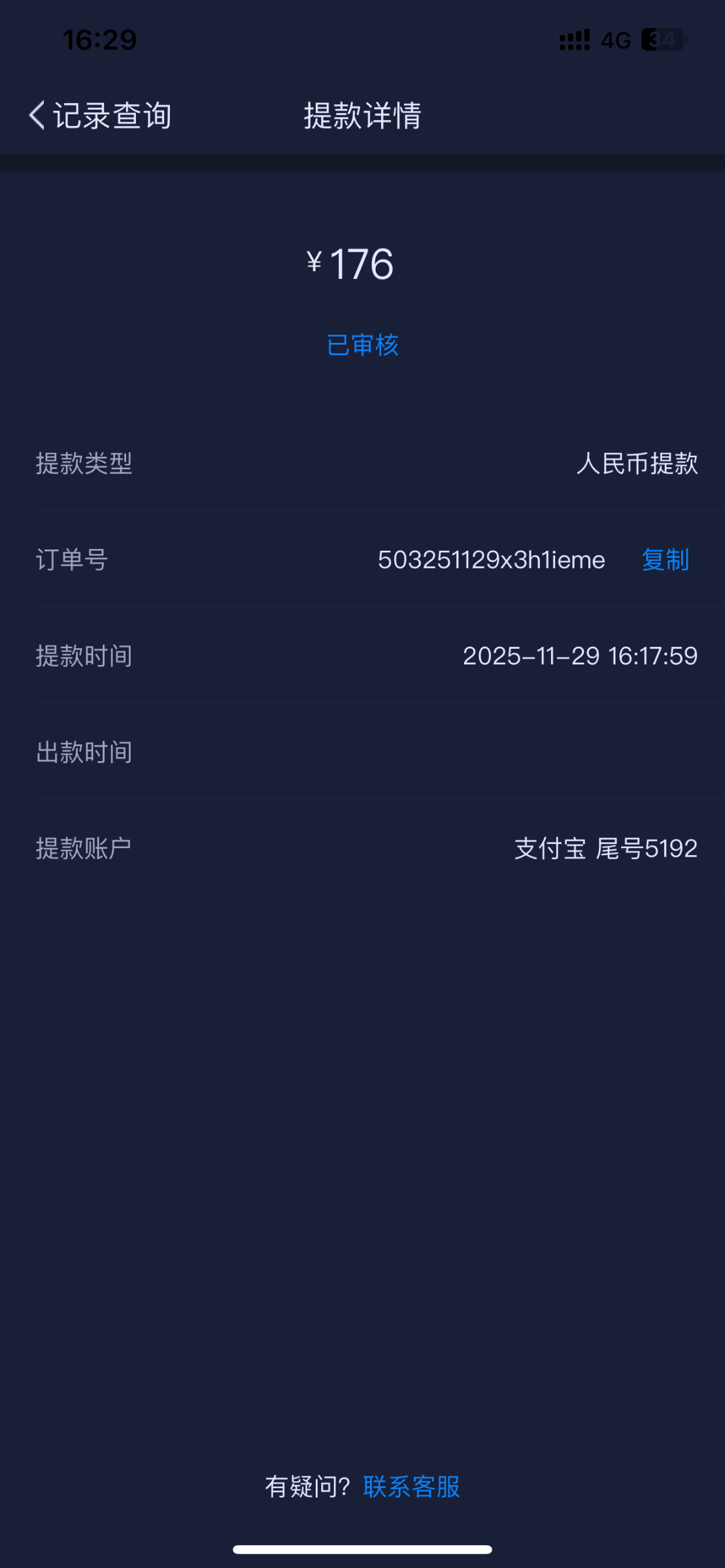Tap the 提款时间 timestamp row
The height and width of the screenshot is (1568, 725).
pos(362,657)
